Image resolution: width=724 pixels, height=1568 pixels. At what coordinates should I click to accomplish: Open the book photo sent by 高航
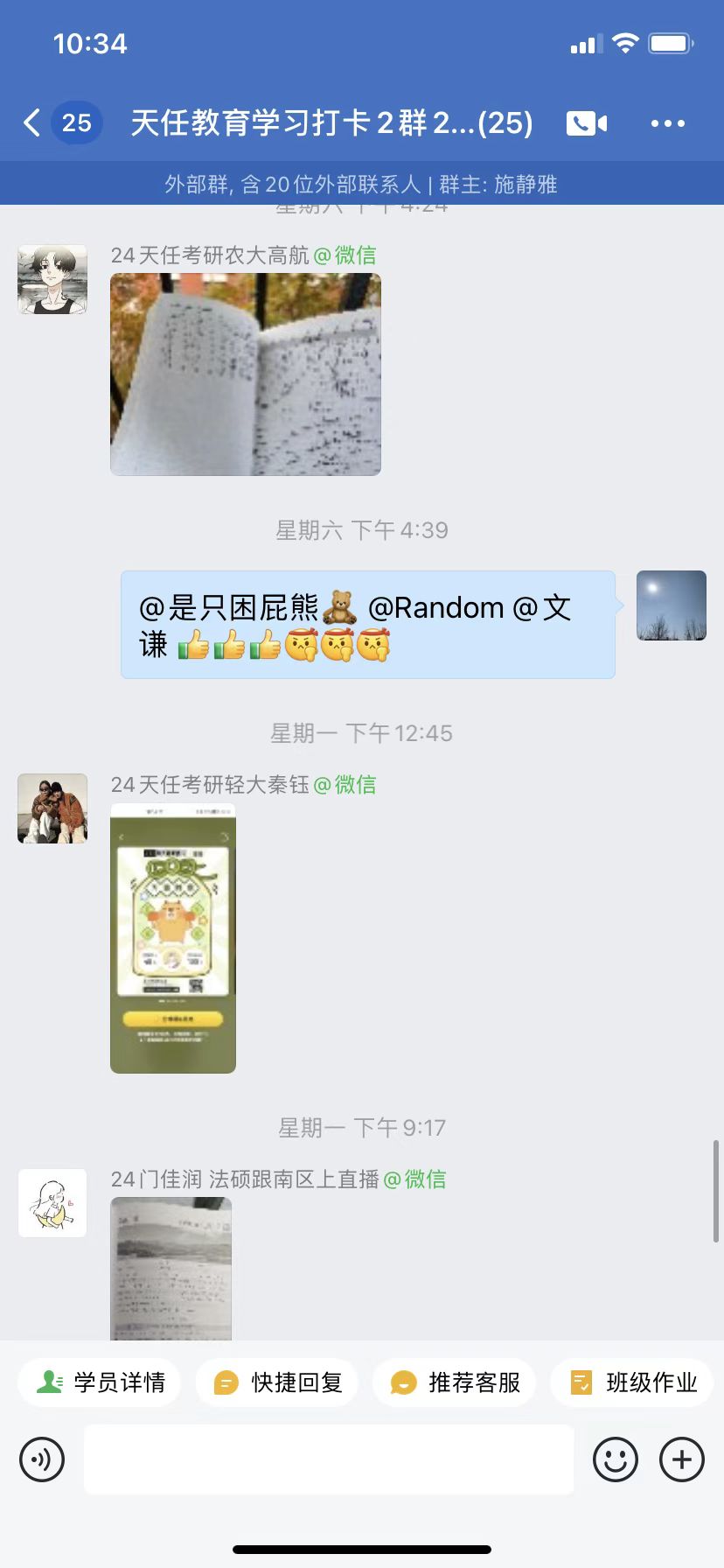coord(246,374)
